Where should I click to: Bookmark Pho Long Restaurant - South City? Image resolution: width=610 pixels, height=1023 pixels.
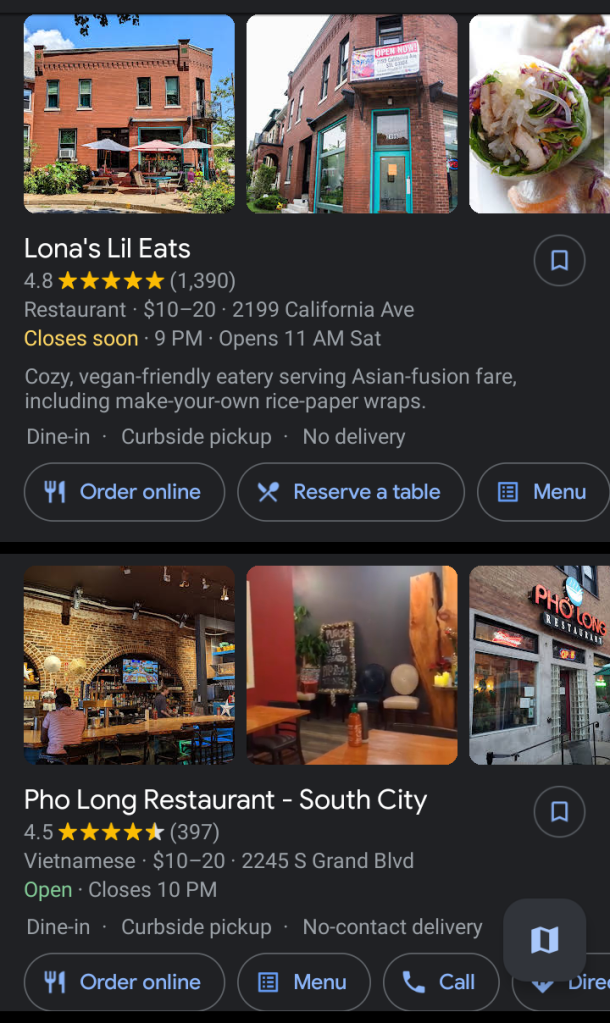pos(559,811)
